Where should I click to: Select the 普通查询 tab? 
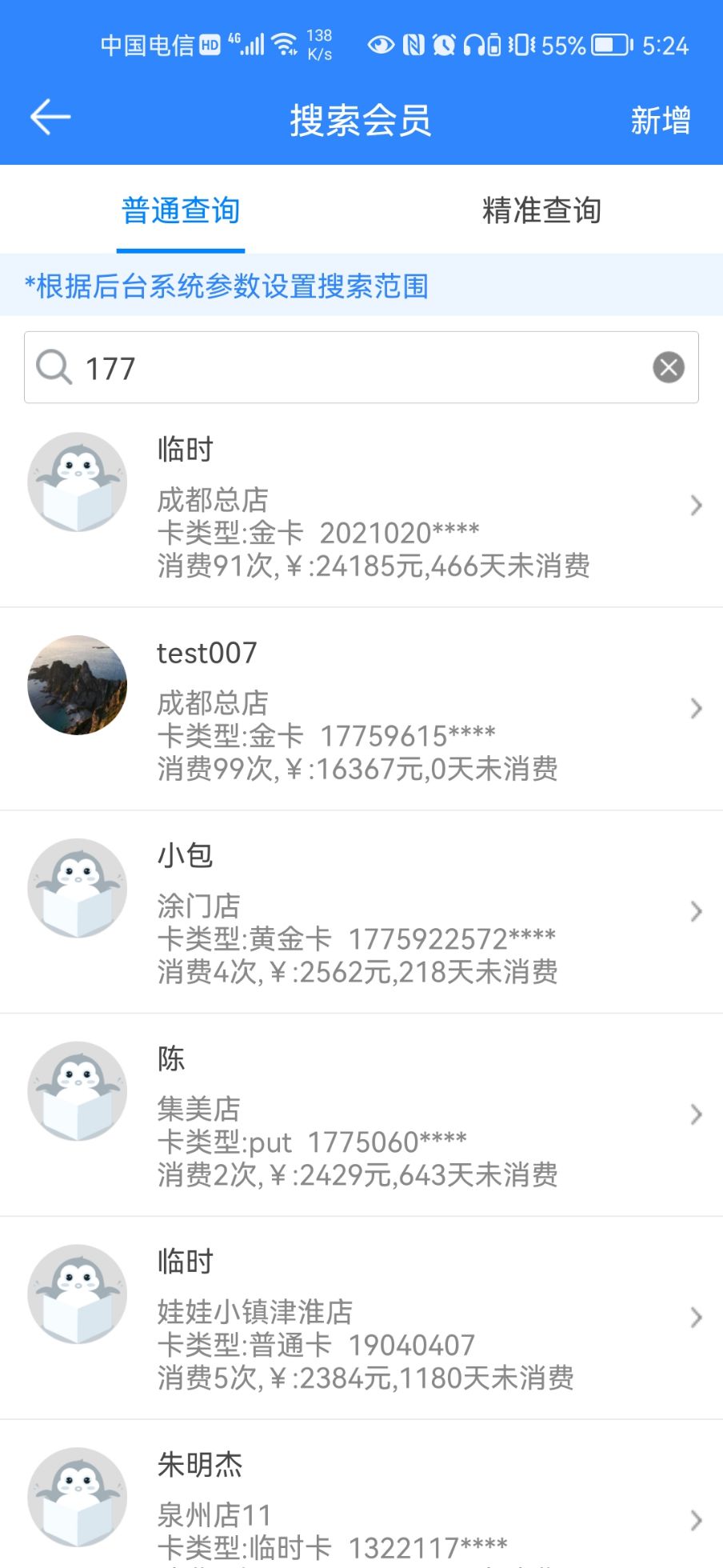[181, 211]
